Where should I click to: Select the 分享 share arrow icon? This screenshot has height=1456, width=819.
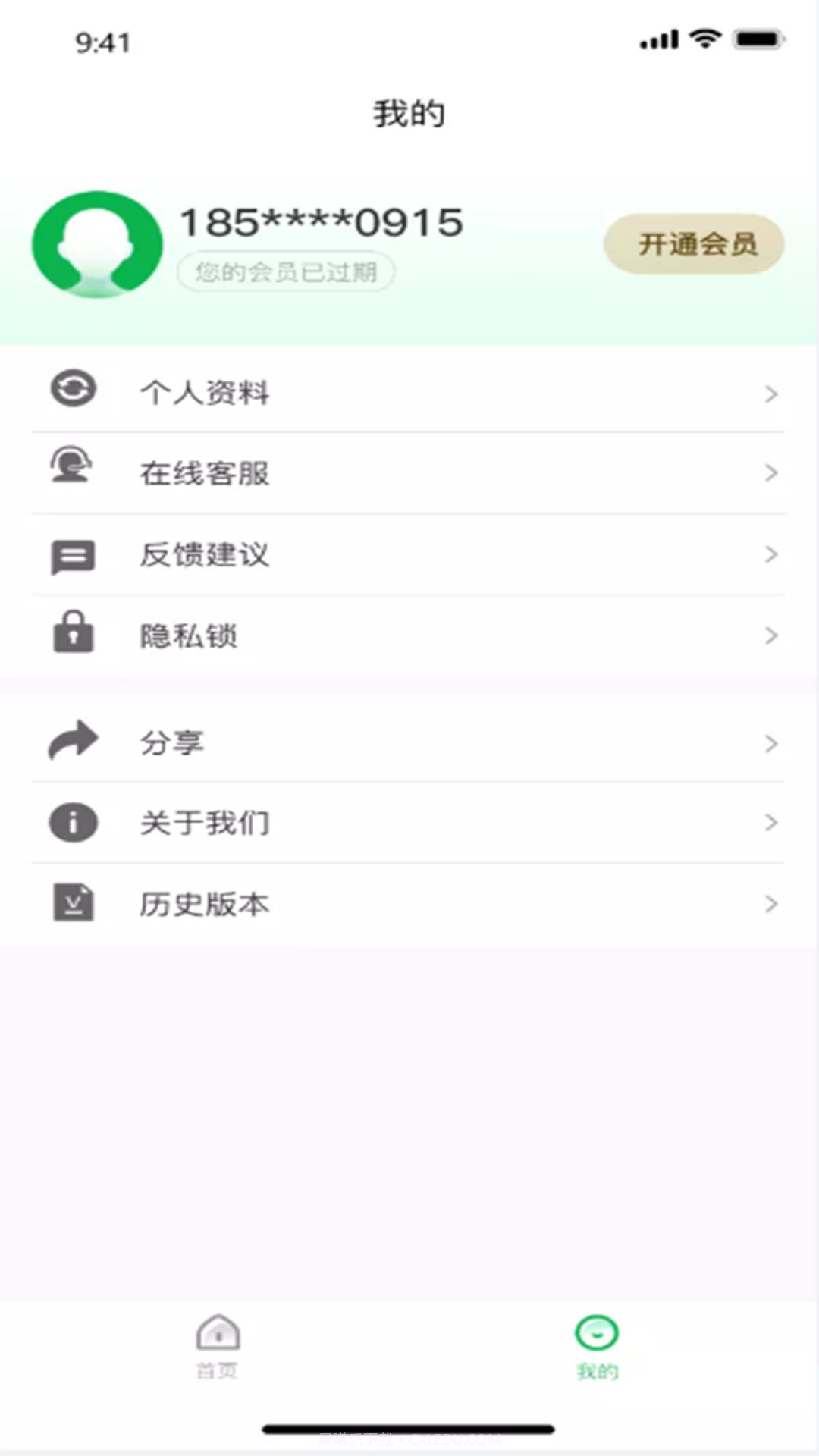click(x=72, y=739)
